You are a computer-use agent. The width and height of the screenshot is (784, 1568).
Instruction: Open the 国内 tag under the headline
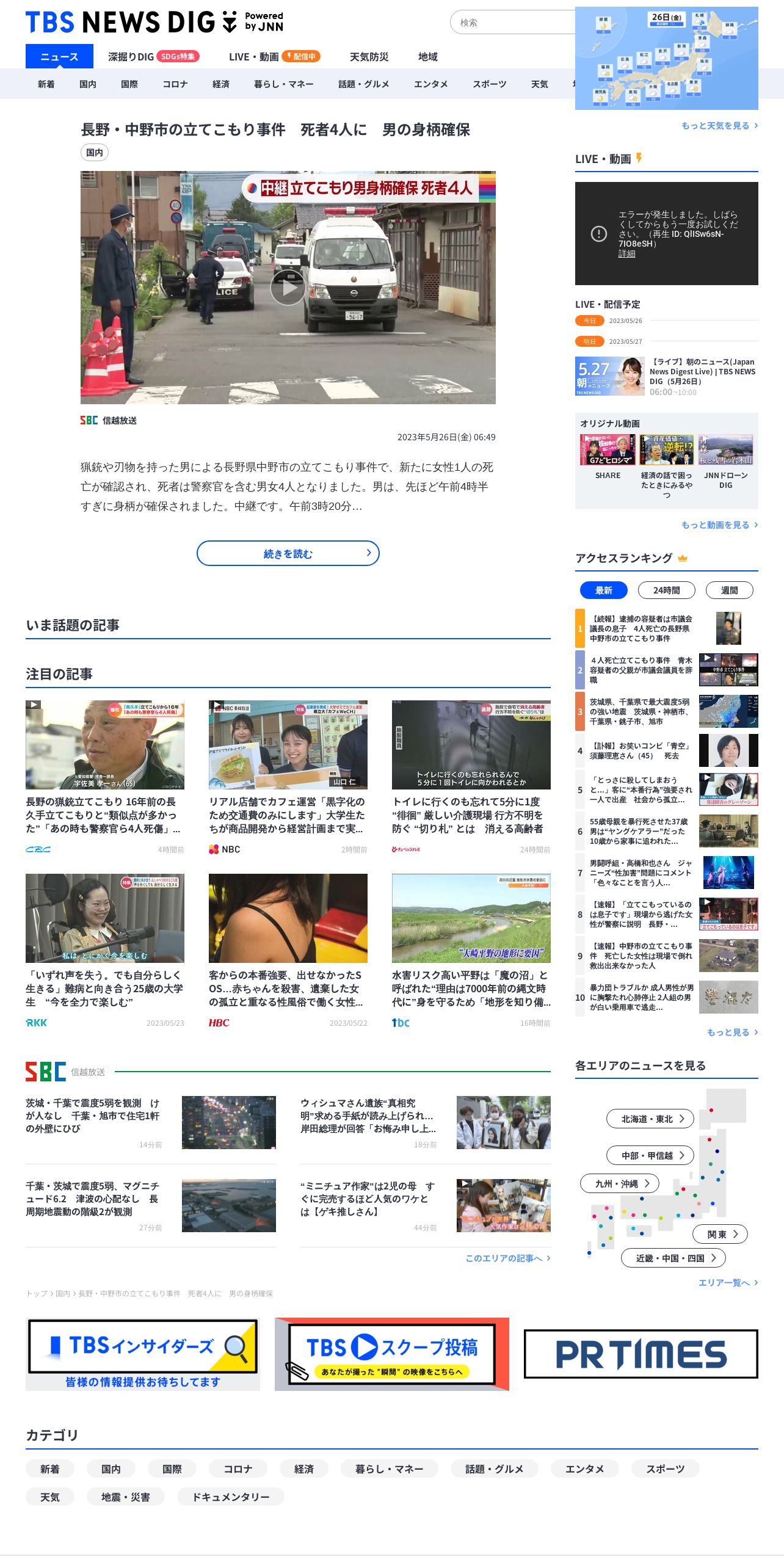pos(95,153)
